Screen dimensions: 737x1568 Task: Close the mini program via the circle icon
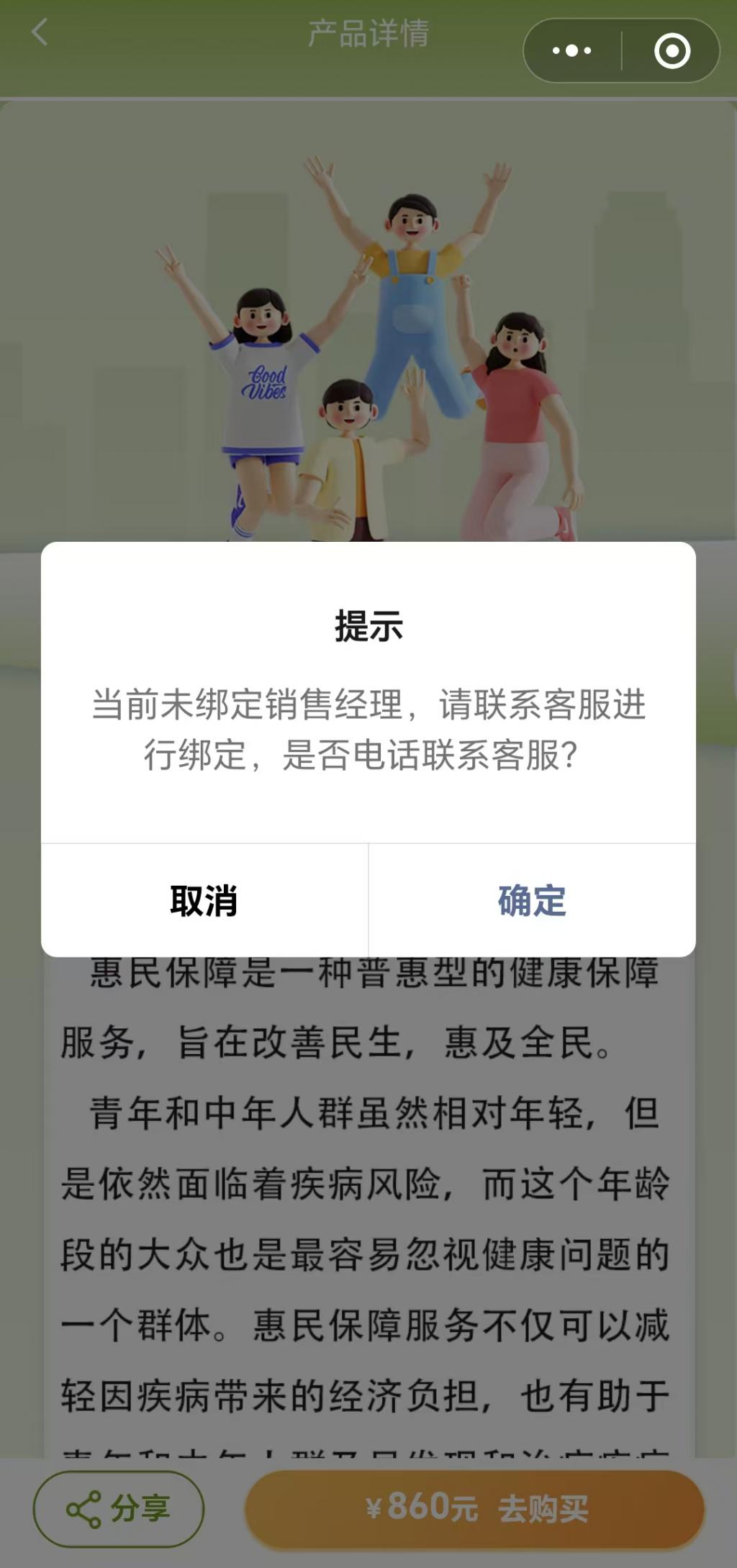click(672, 51)
